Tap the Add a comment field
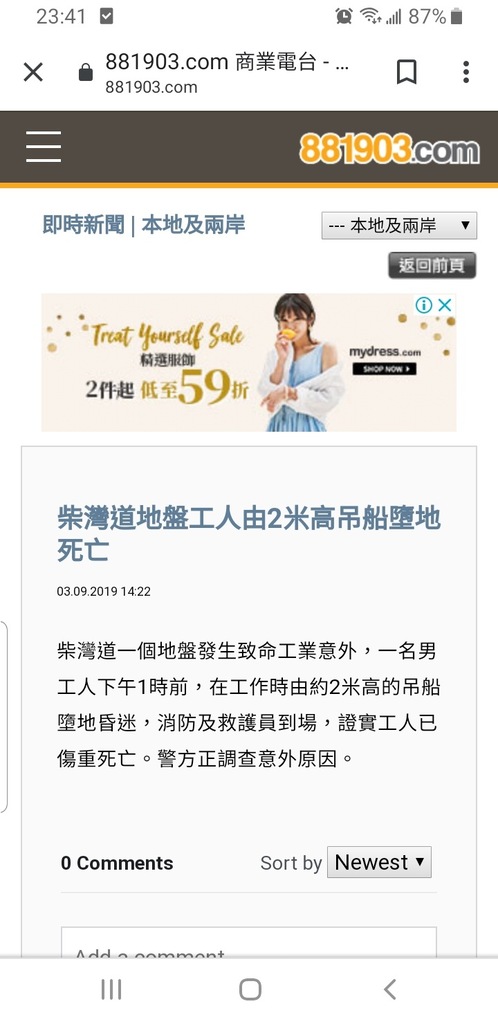The height and width of the screenshot is (1024, 498). pos(249,943)
